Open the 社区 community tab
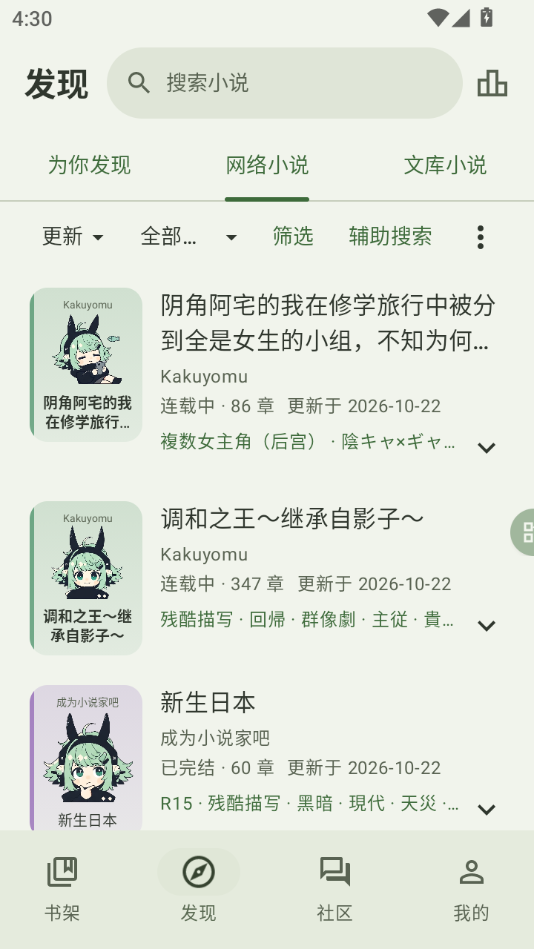The width and height of the screenshot is (534, 949). click(335, 888)
